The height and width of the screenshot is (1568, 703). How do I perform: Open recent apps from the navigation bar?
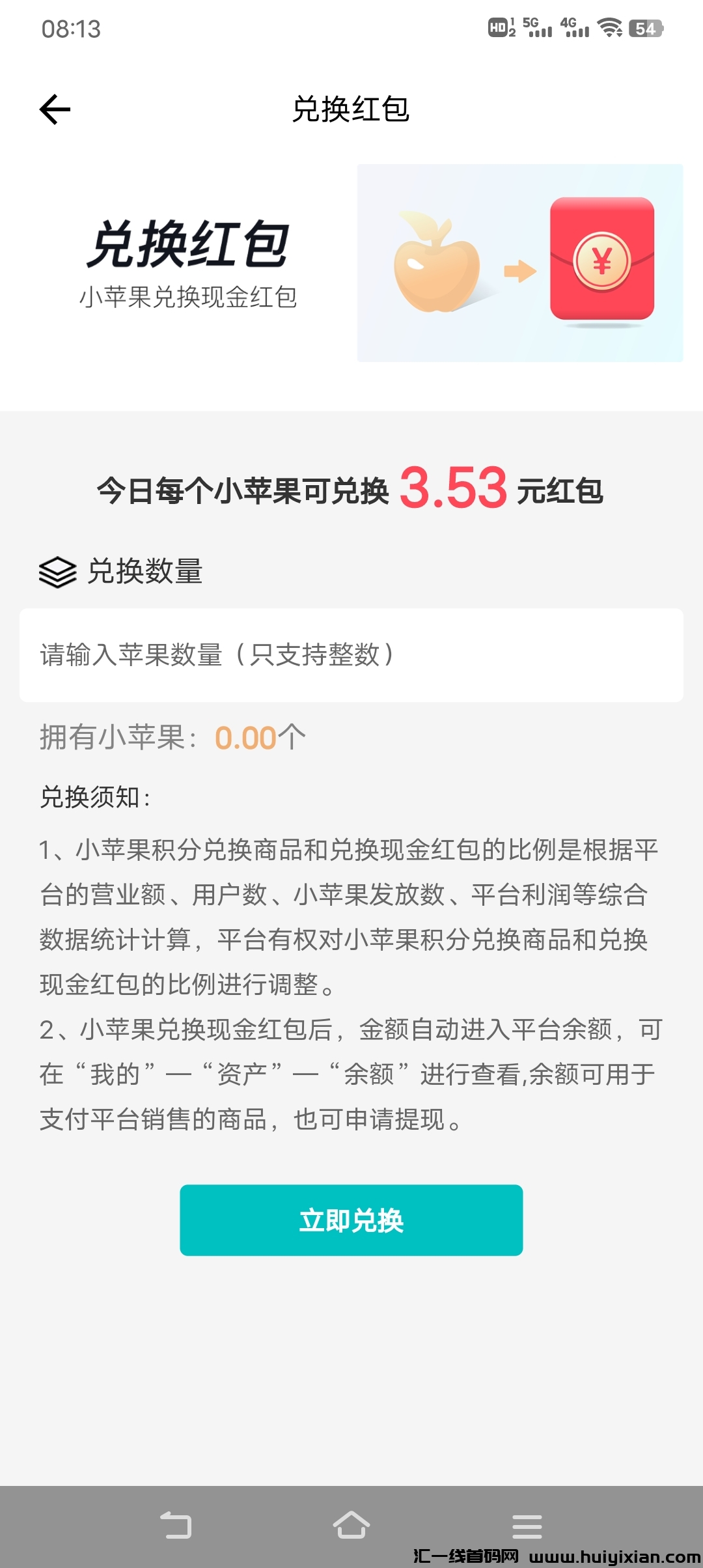click(527, 1525)
